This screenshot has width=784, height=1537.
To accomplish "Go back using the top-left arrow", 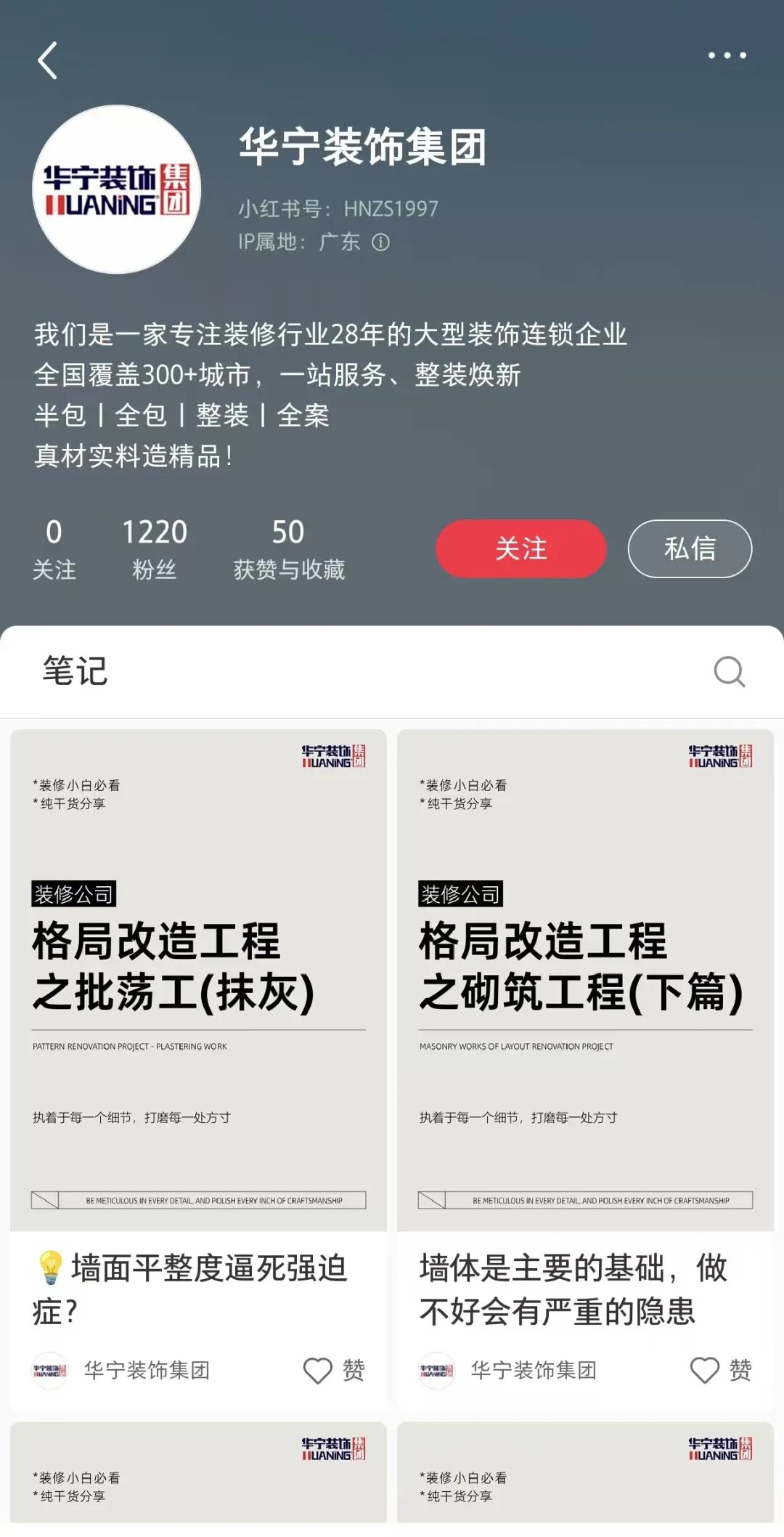I will point(48,60).
